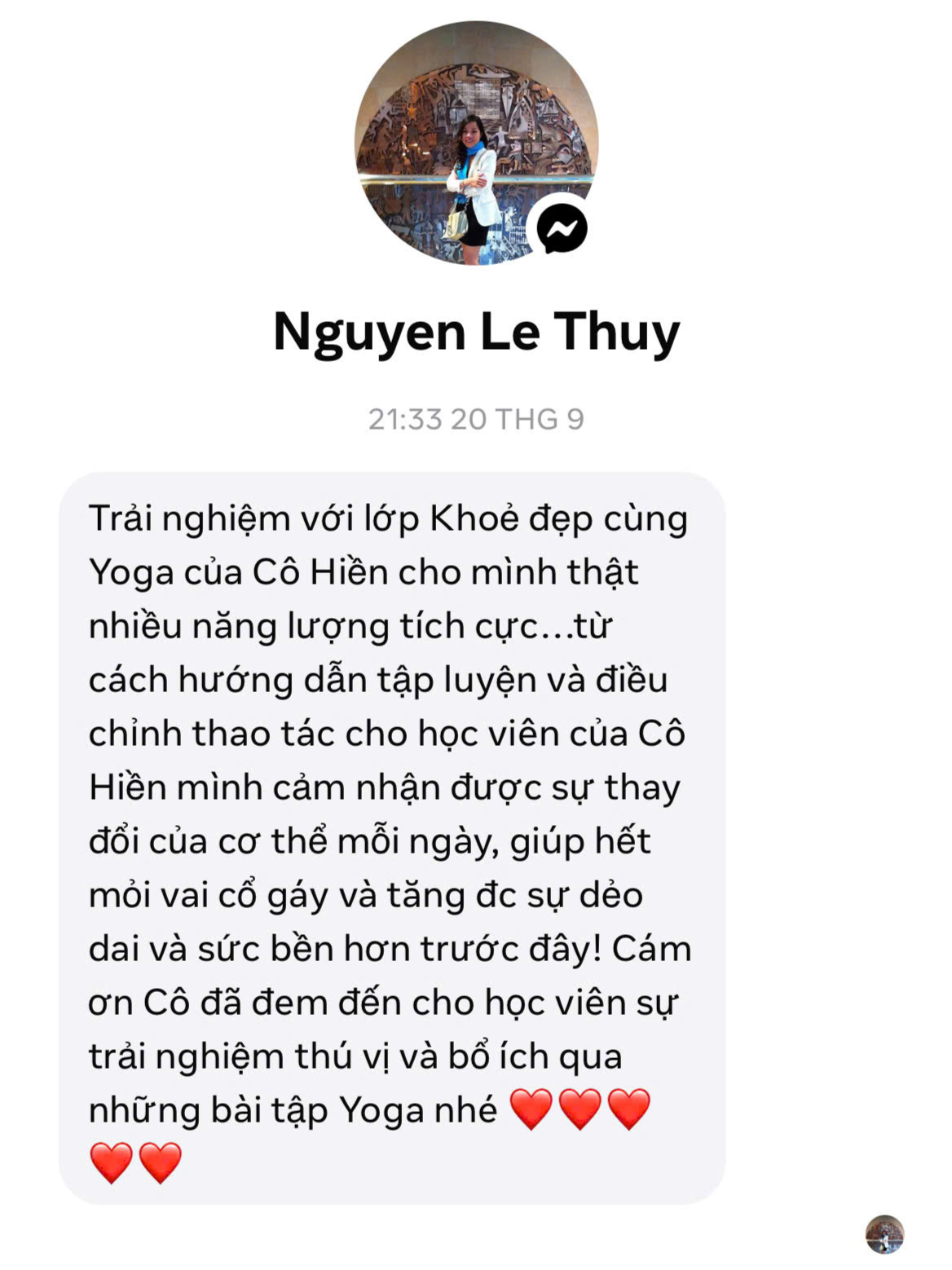Viewport: 952px width, 1270px height.
Task: Open the Nguyen Le Thuy profile name
Action: (x=476, y=333)
